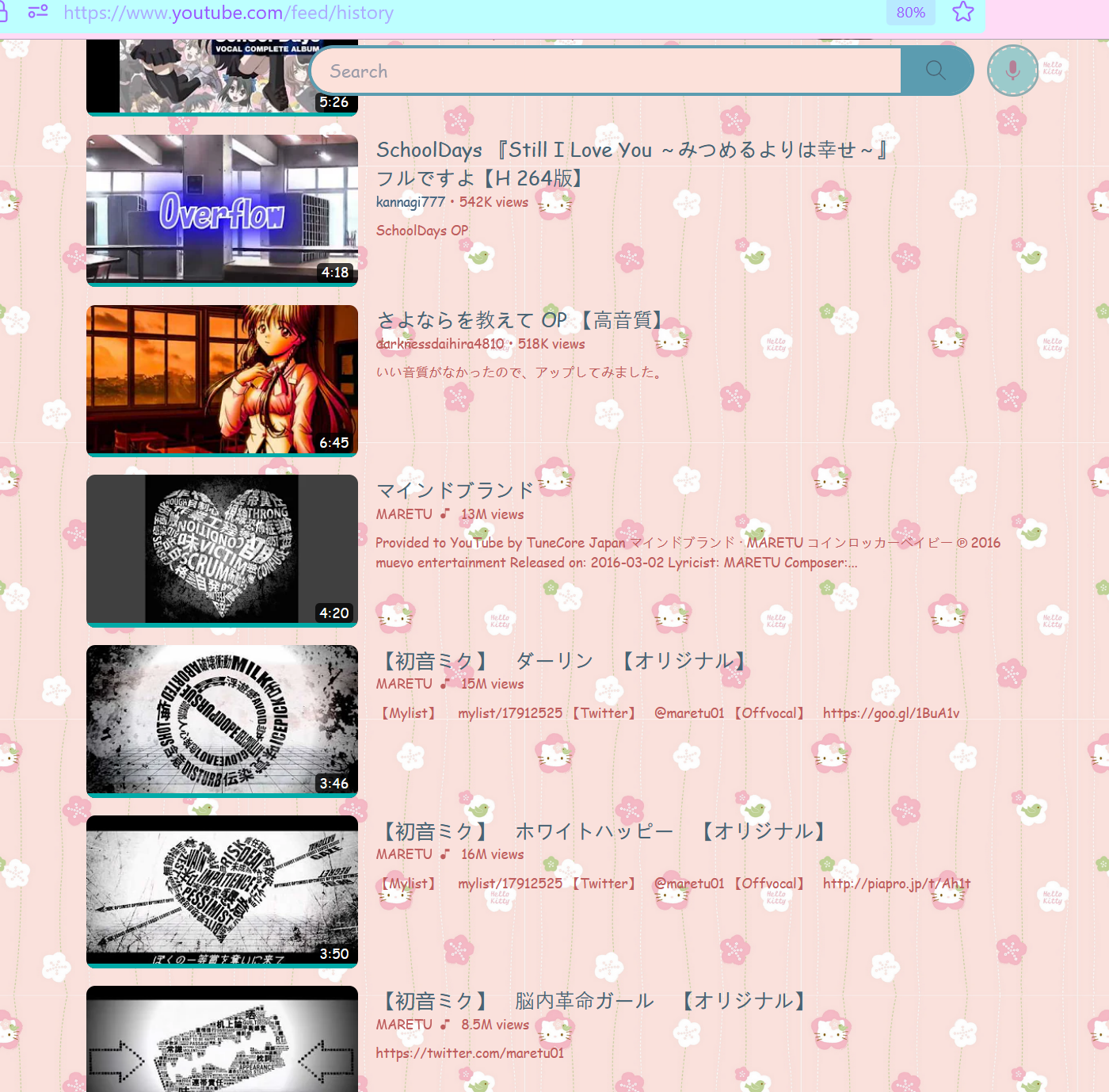
Task: Open the darknessdaihira4810 channel
Action: coord(440,344)
